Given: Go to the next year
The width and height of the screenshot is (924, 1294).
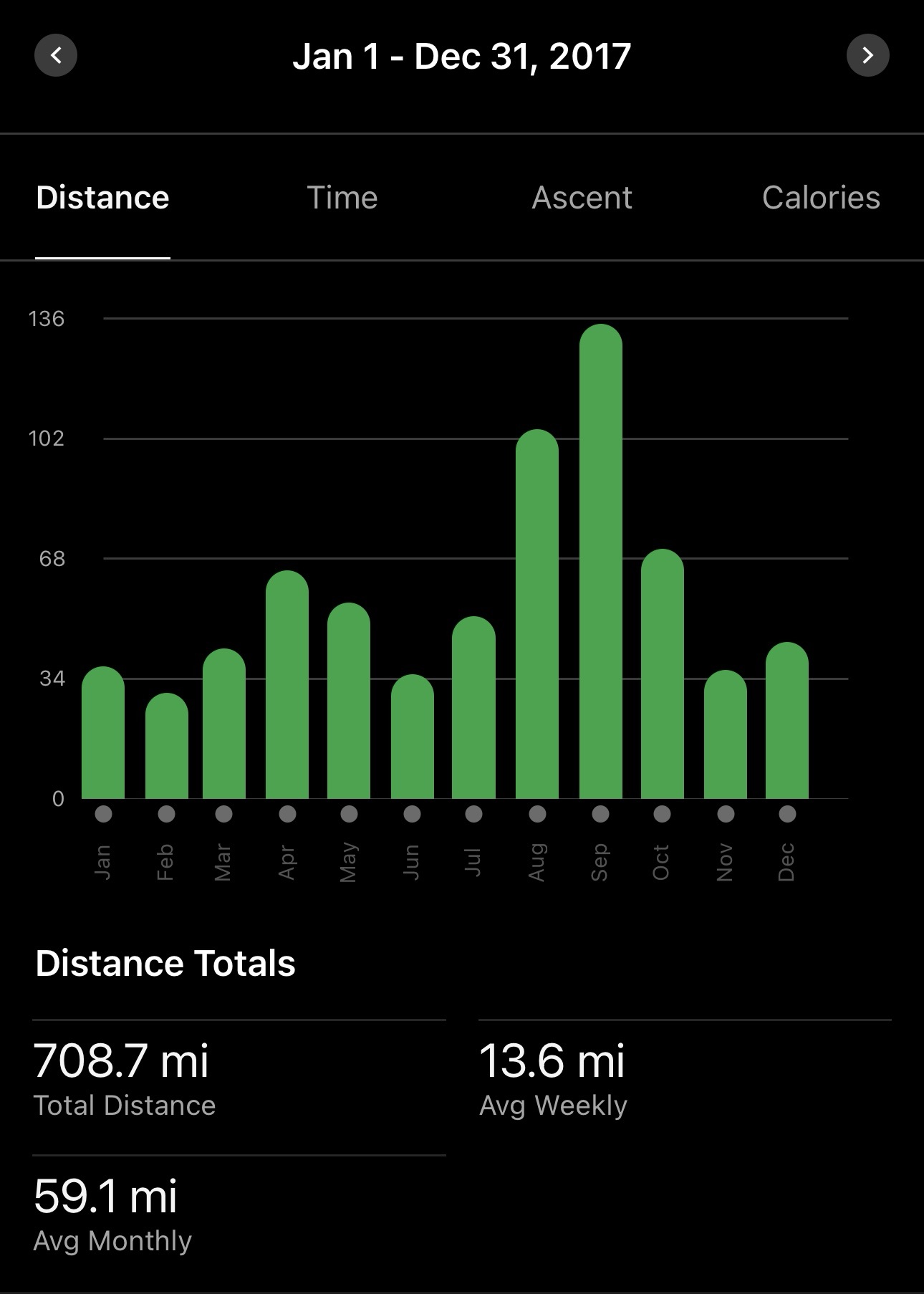Looking at the screenshot, I should point(867,55).
